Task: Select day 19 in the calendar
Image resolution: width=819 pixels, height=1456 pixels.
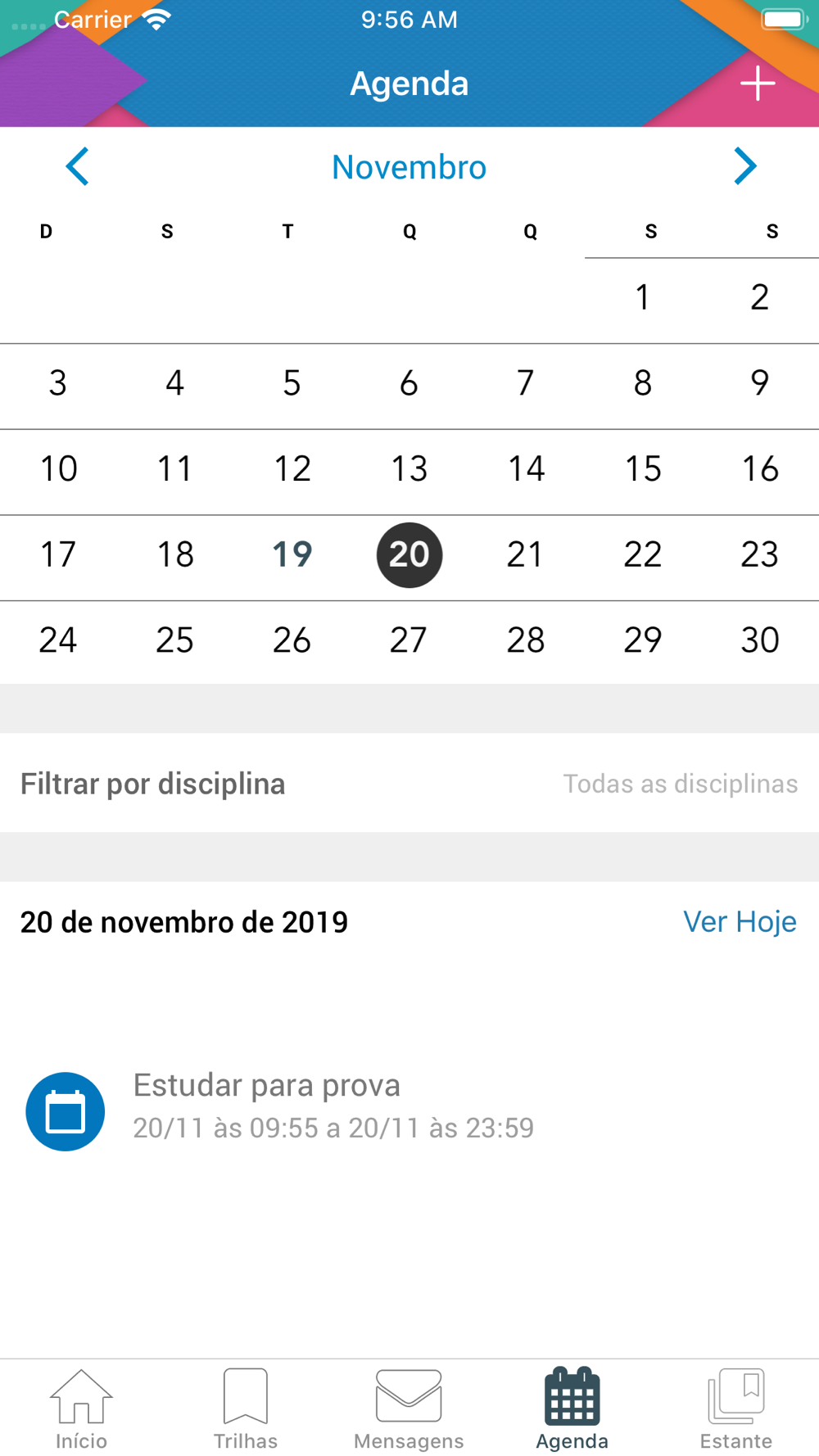Action: pos(292,554)
